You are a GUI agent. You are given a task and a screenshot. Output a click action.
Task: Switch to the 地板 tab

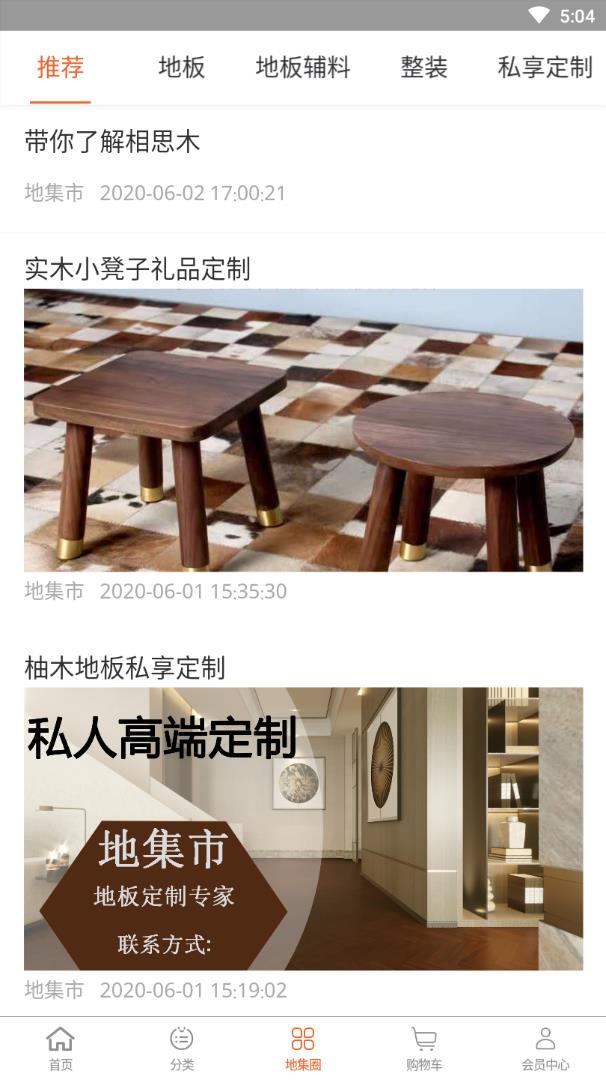click(x=181, y=68)
